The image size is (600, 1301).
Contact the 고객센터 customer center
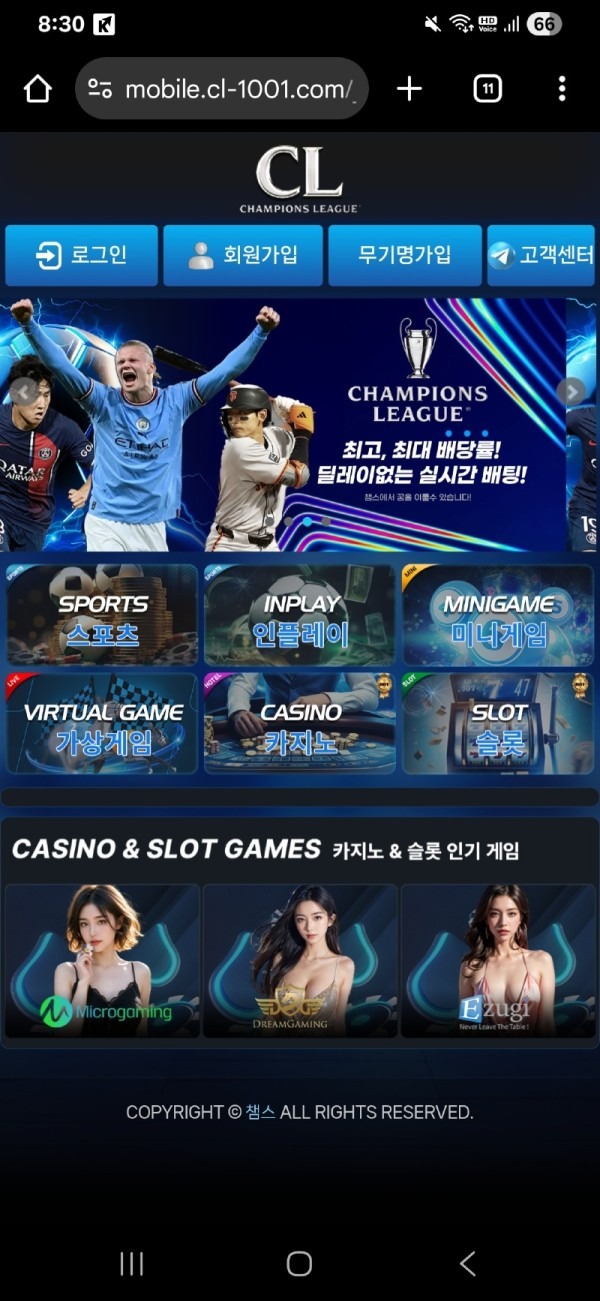tap(541, 255)
